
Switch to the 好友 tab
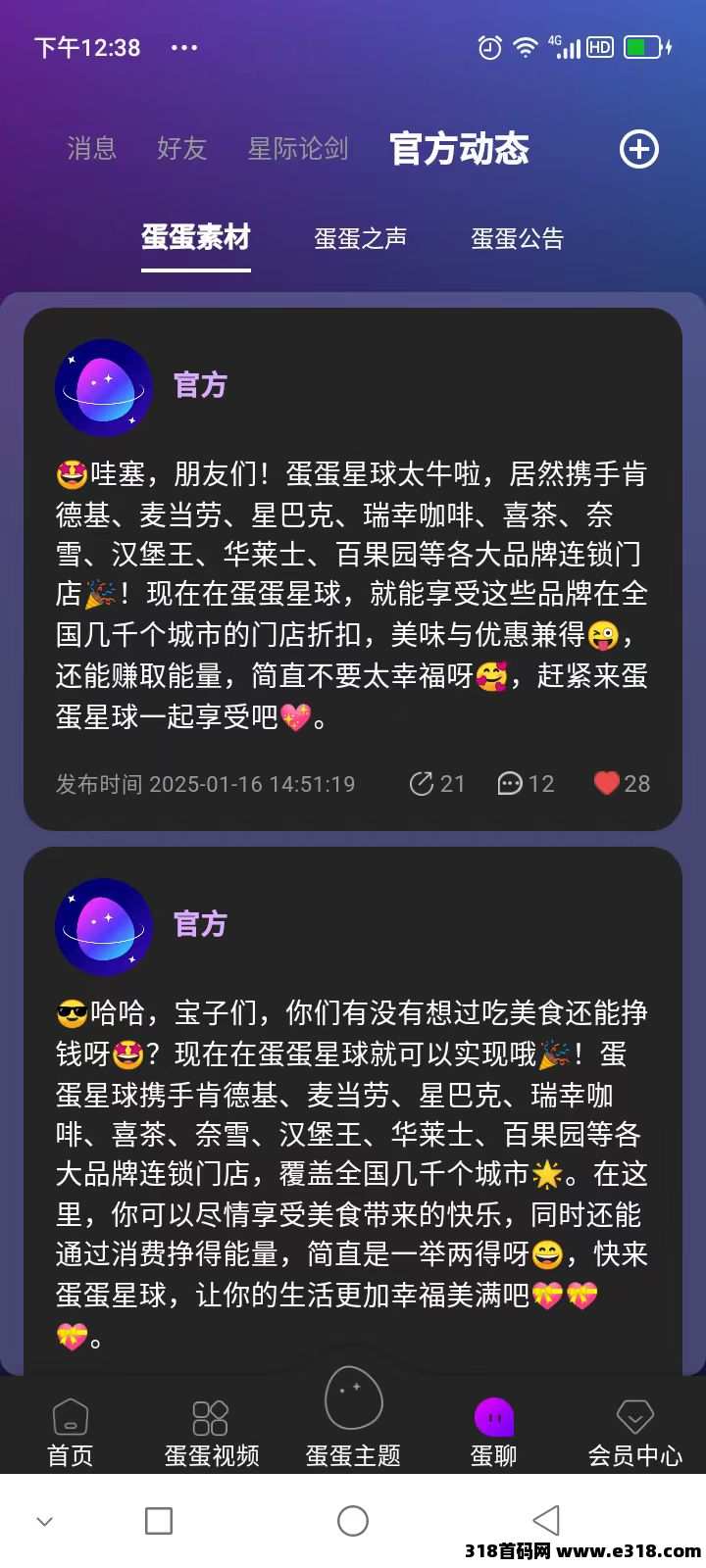click(x=181, y=148)
